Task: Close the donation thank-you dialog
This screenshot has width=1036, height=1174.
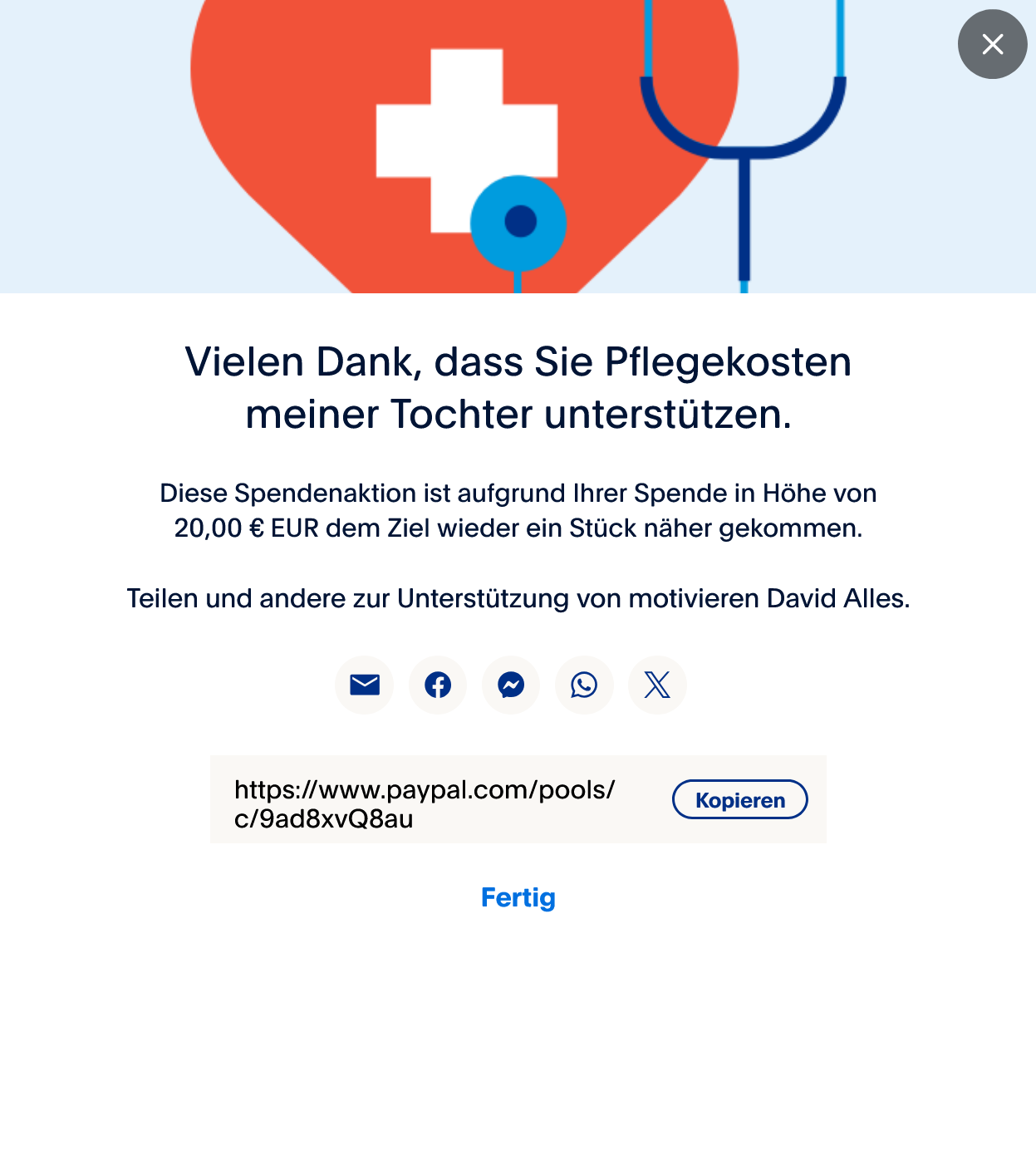Action: point(992,44)
